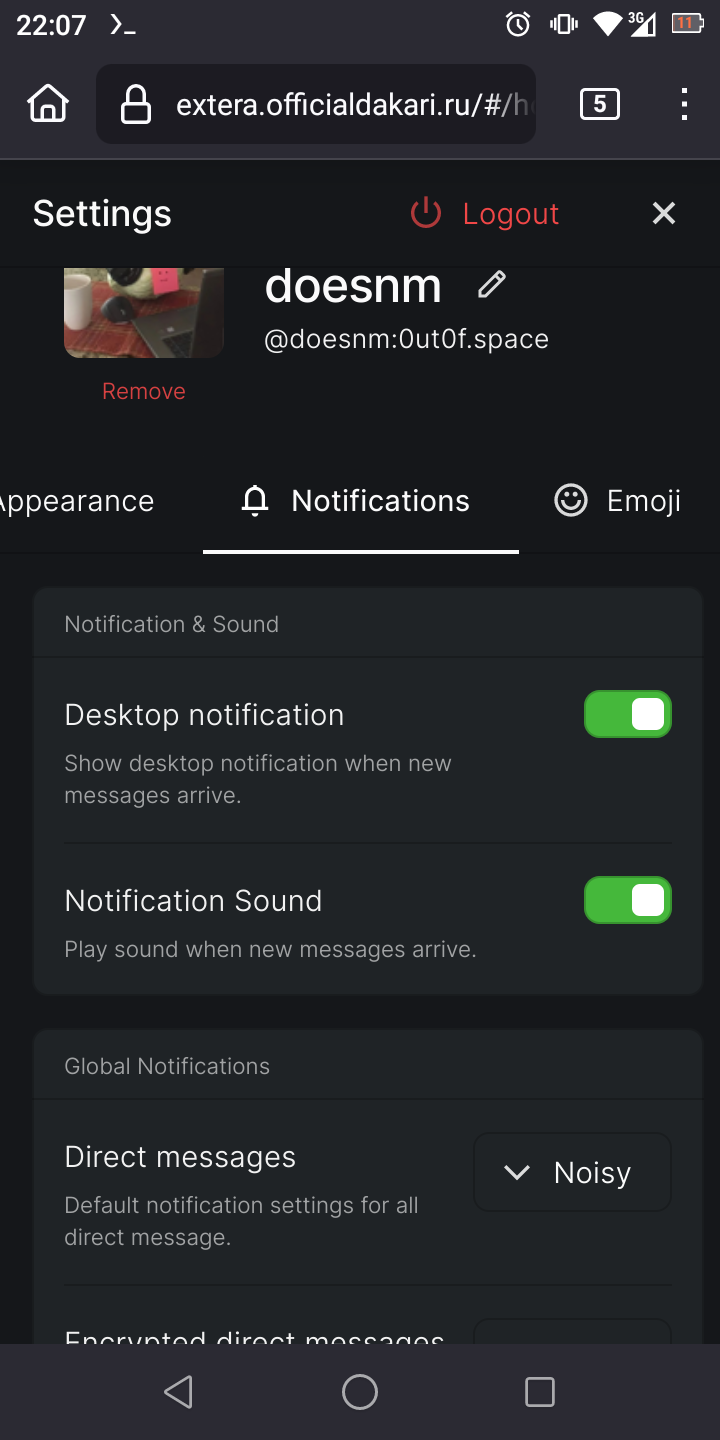Switch to the Emoji tab
Viewport: 720px width, 1440px height.
pos(618,501)
